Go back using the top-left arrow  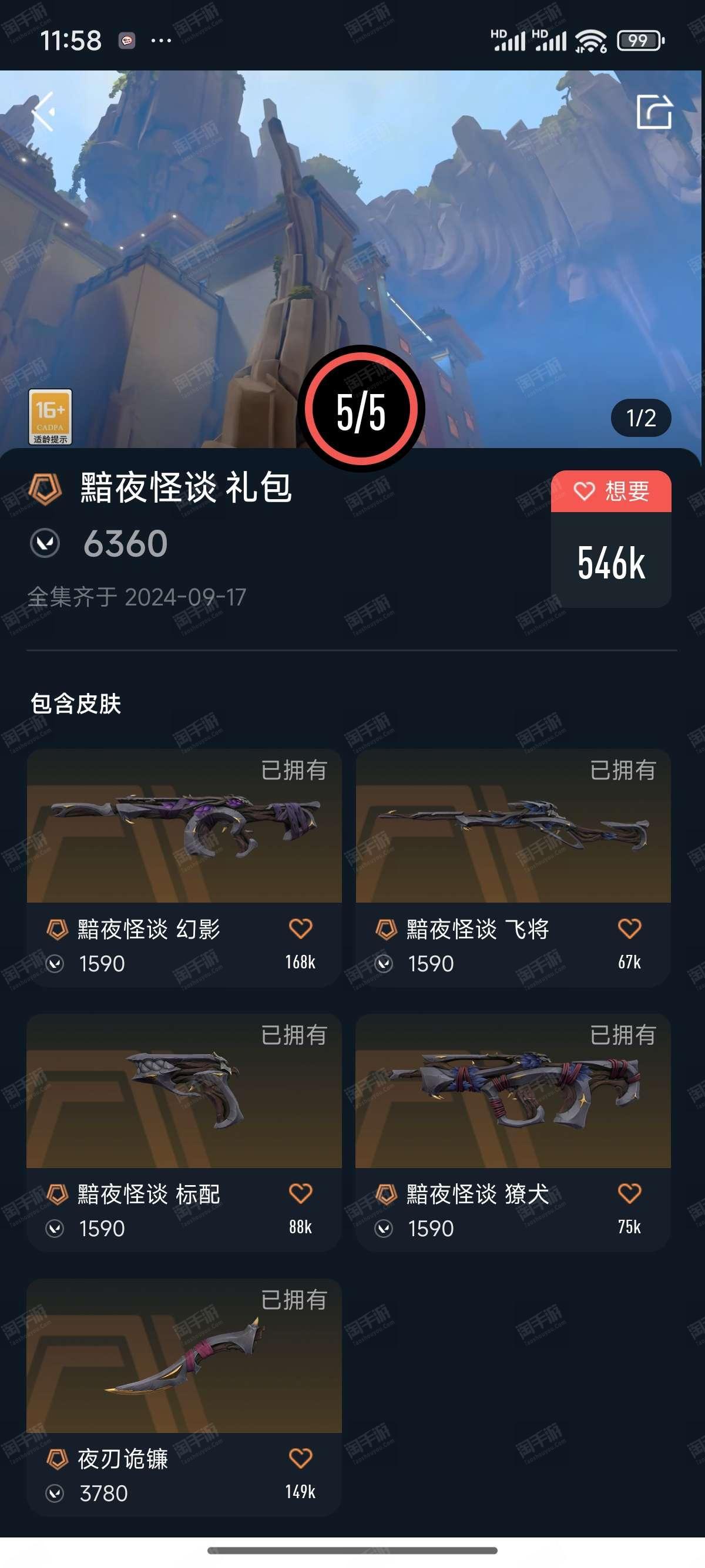tap(44, 112)
